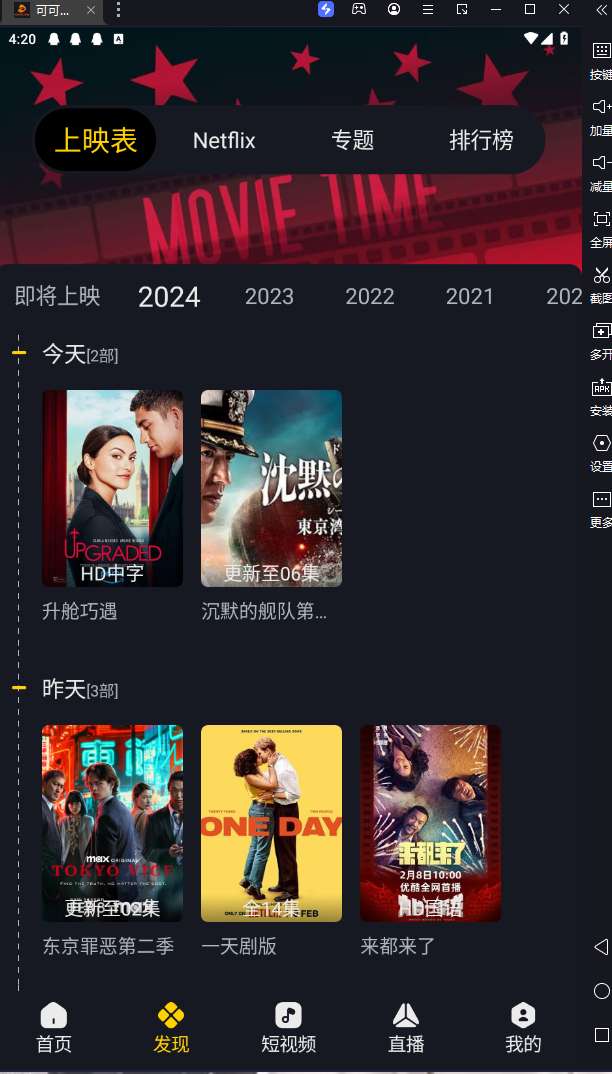Screen dimensions: 612x1074
Task: Select the 2021 year filter
Action: (x=470, y=296)
